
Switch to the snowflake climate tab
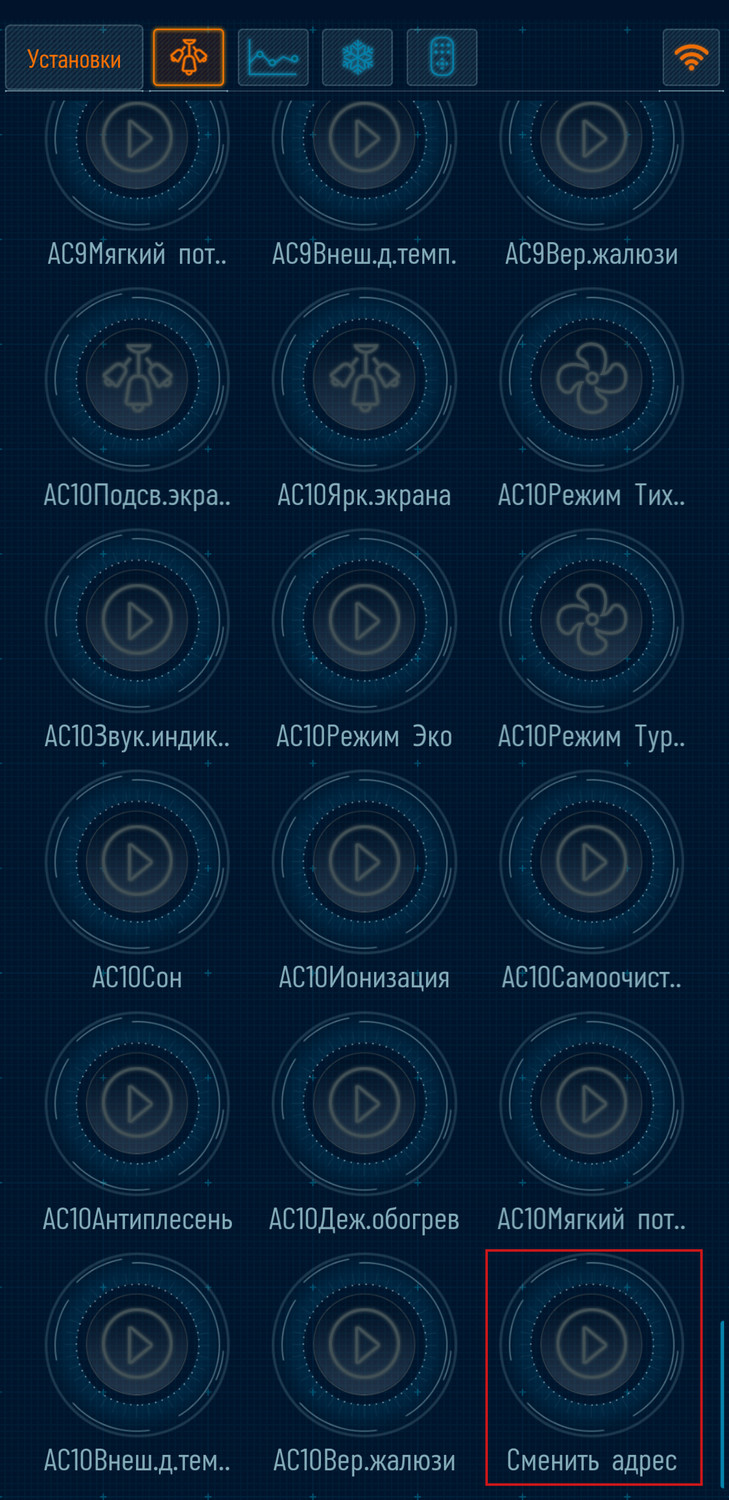[x=357, y=58]
